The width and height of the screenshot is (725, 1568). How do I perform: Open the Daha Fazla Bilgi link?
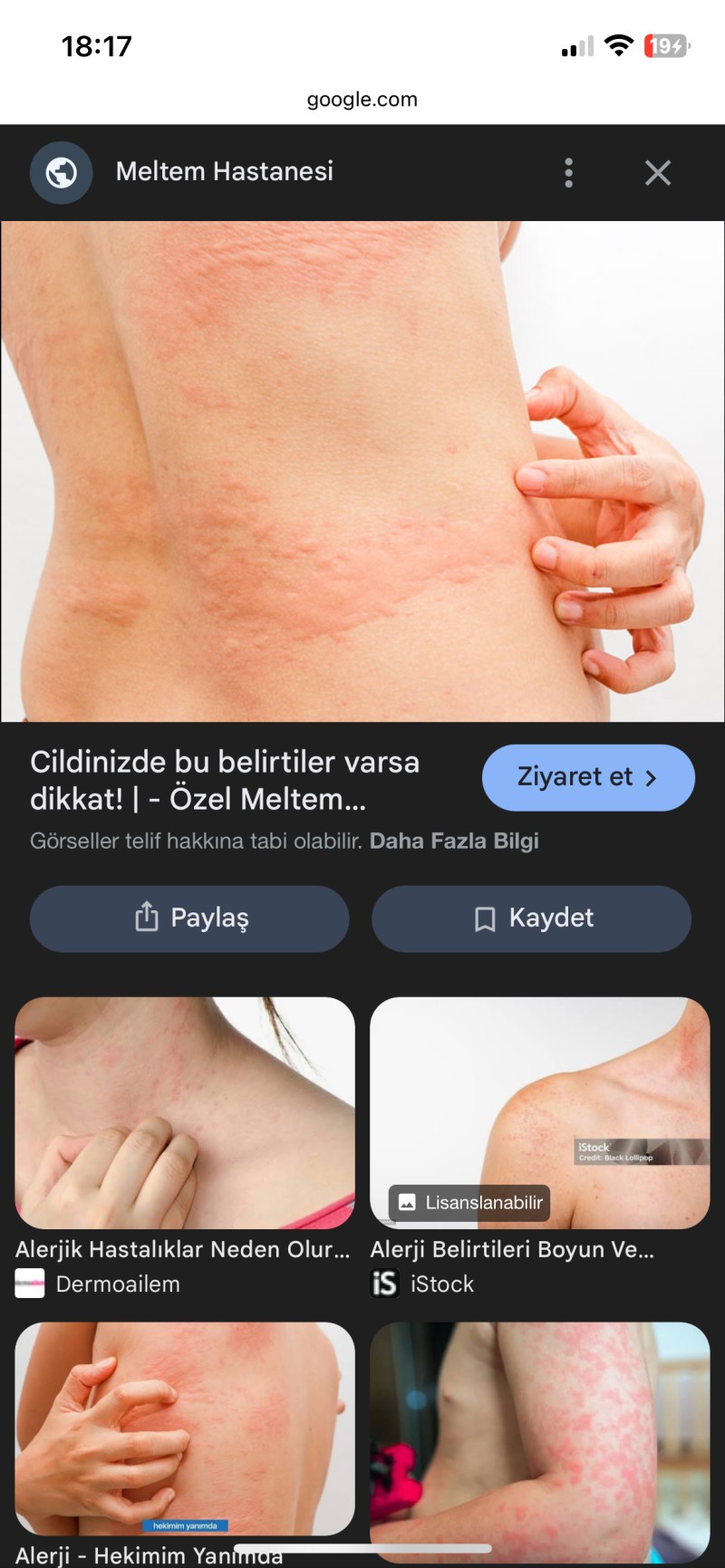click(454, 841)
